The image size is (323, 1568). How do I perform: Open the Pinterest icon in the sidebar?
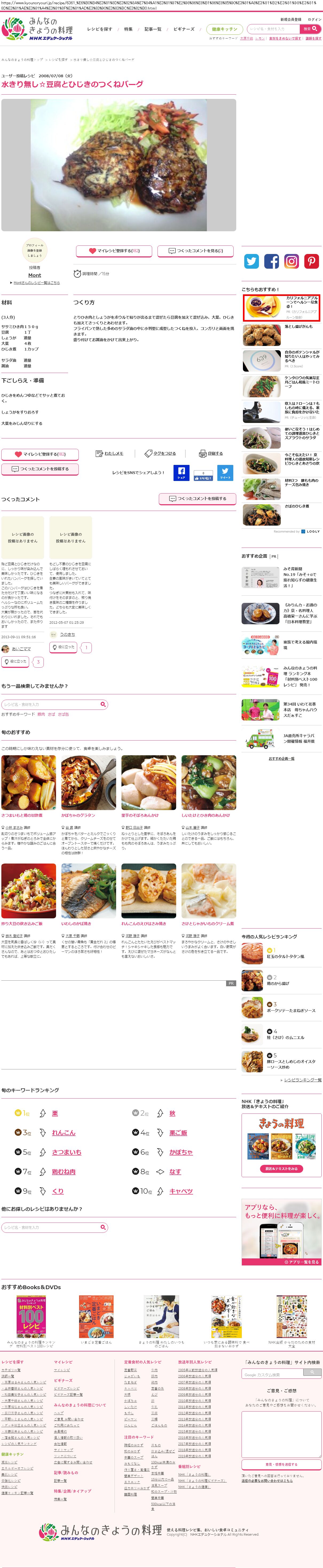[x=312, y=262]
